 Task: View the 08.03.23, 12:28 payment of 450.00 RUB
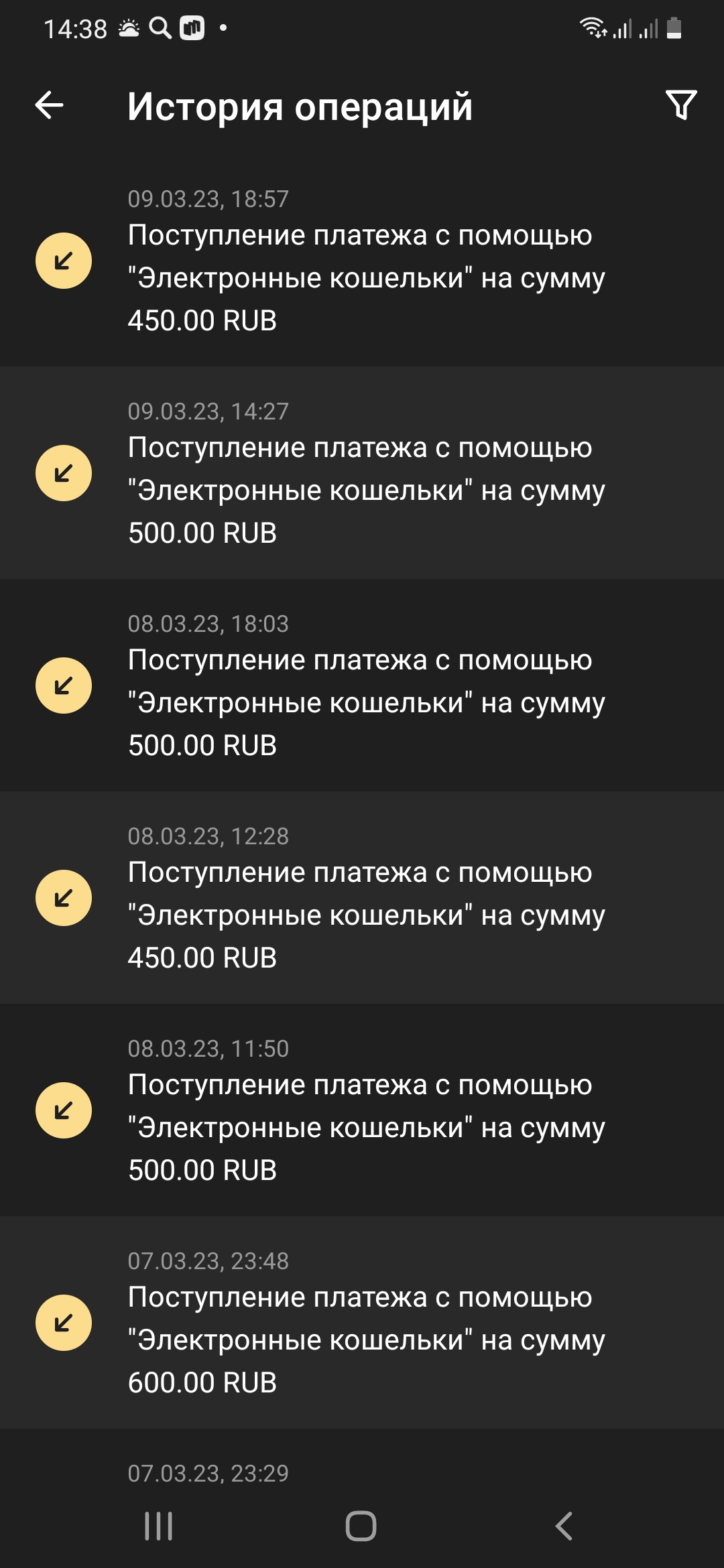click(x=362, y=898)
